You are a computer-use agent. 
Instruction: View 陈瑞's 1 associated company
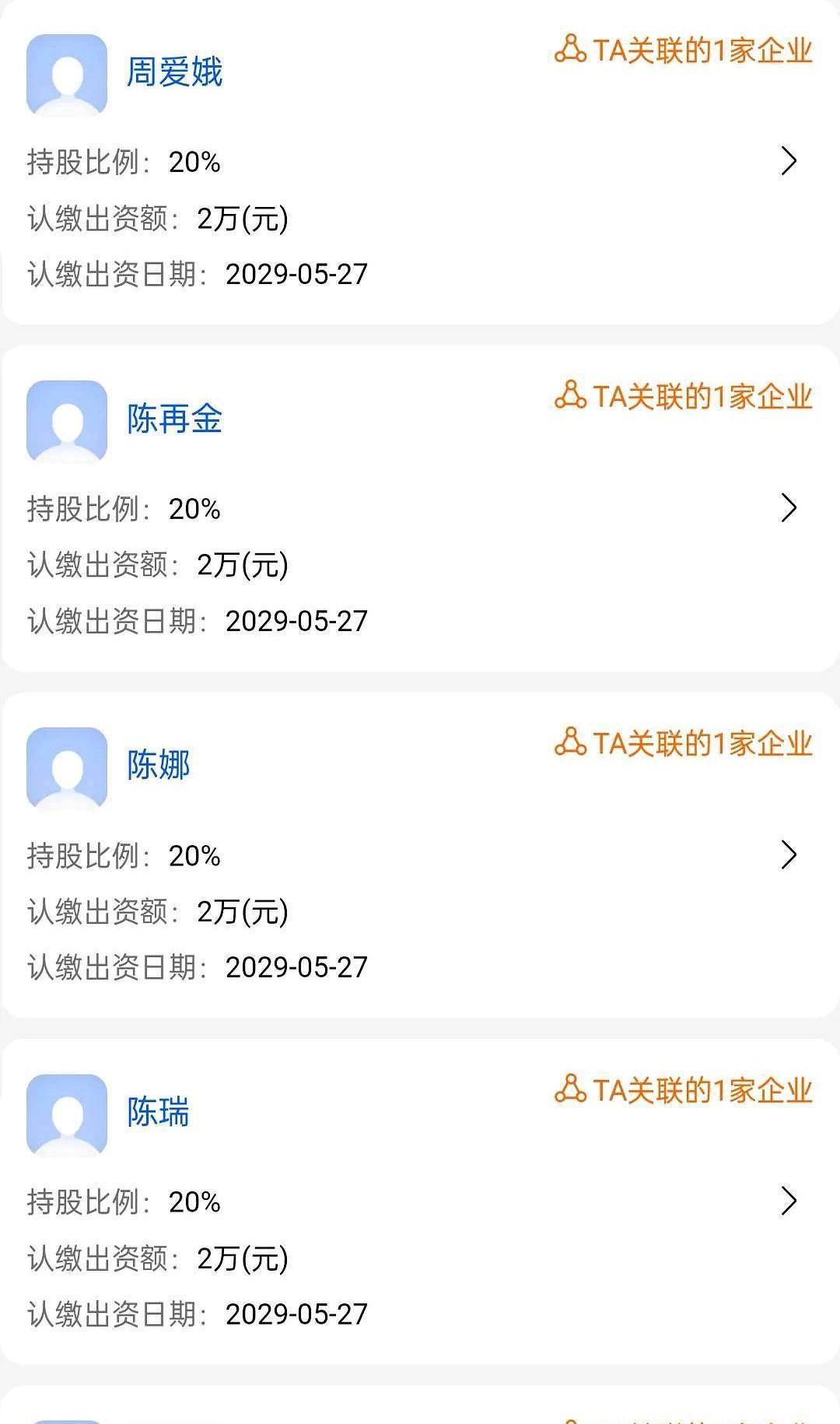(x=684, y=1090)
